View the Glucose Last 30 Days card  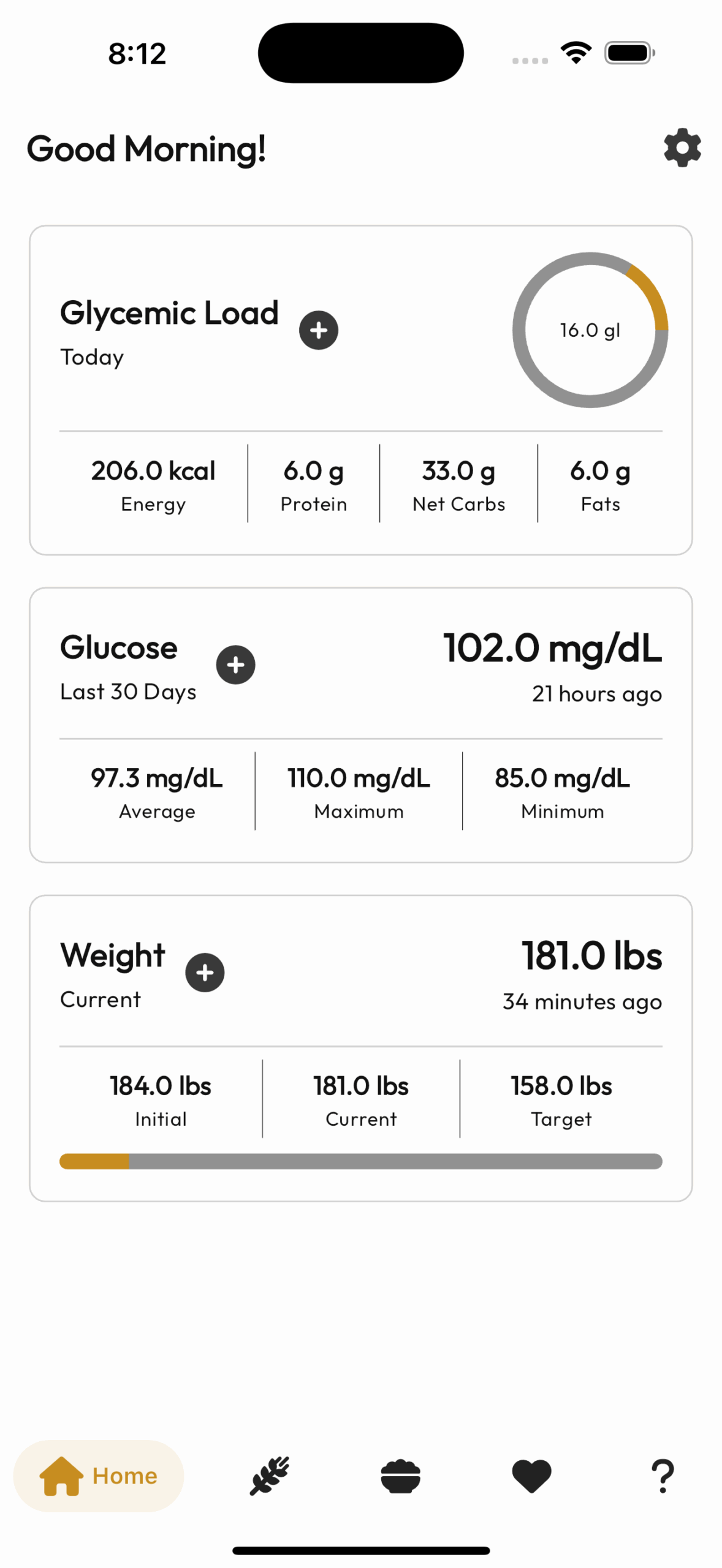pos(361,725)
